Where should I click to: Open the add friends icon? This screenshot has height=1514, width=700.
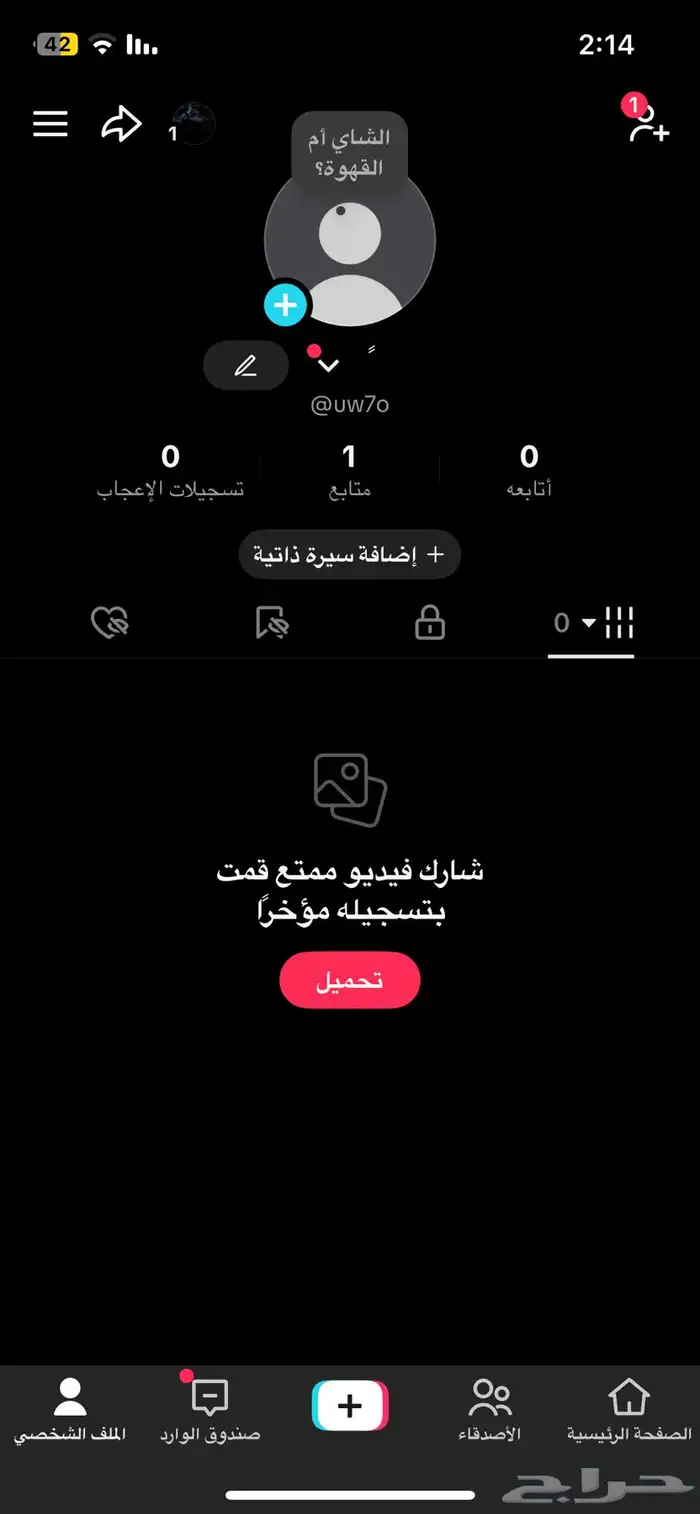647,124
